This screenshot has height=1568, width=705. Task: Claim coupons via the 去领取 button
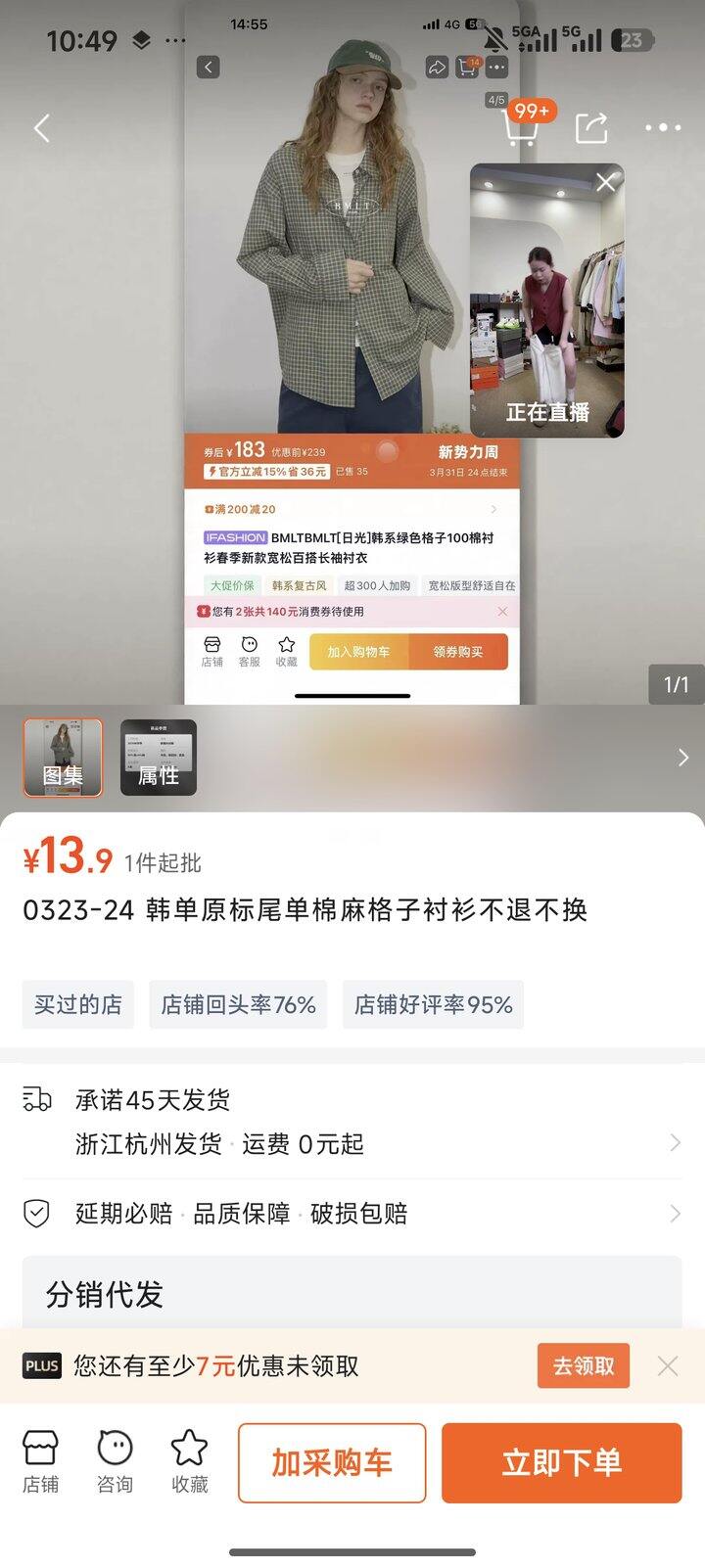pyautogui.click(x=583, y=1365)
